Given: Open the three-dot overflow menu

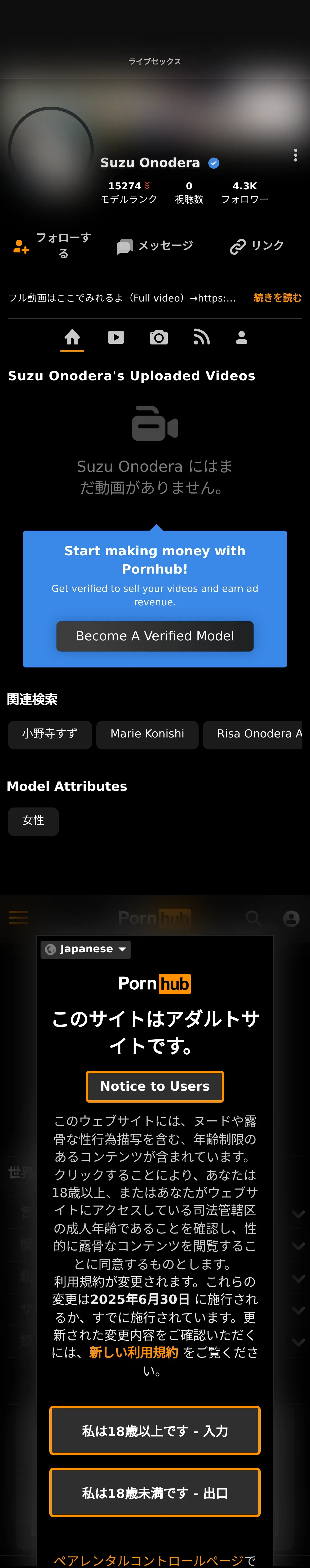Looking at the screenshot, I should [x=295, y=155].
